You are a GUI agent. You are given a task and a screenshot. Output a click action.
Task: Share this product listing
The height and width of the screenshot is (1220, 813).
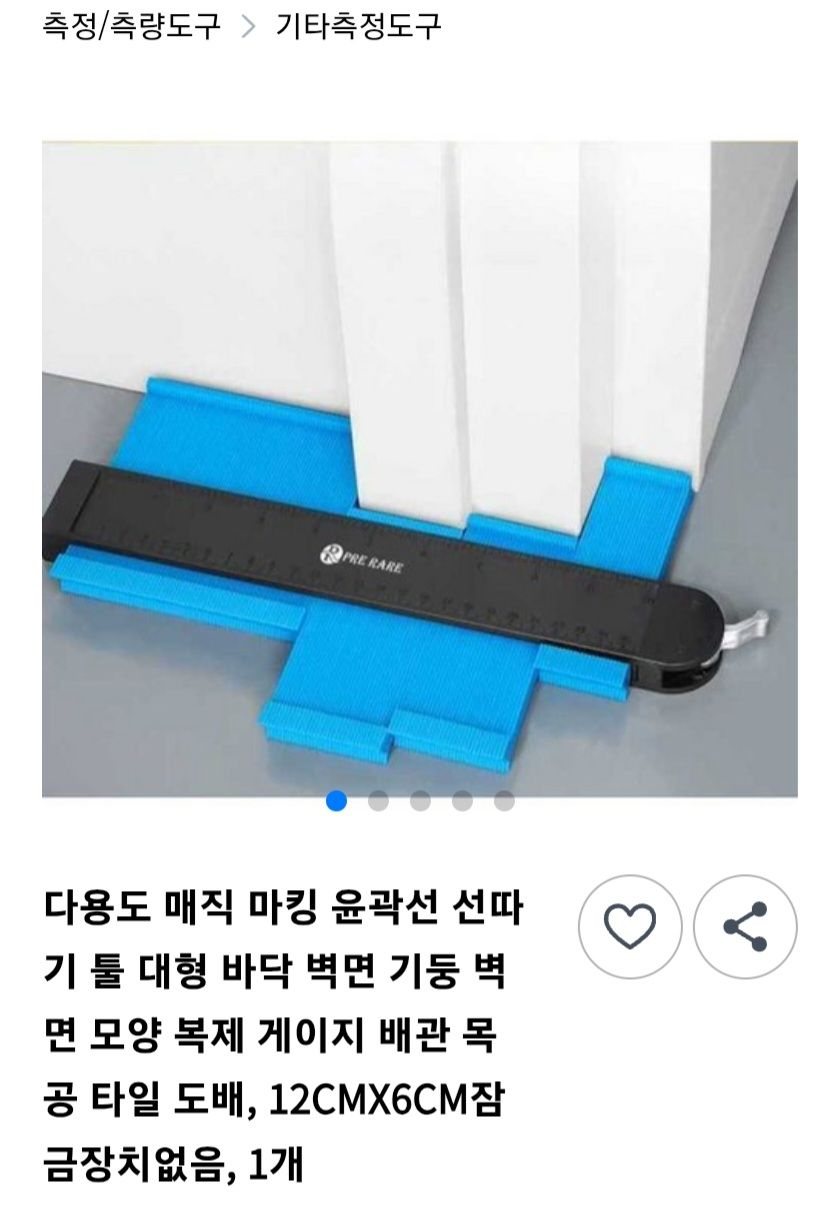coord(745,926)
